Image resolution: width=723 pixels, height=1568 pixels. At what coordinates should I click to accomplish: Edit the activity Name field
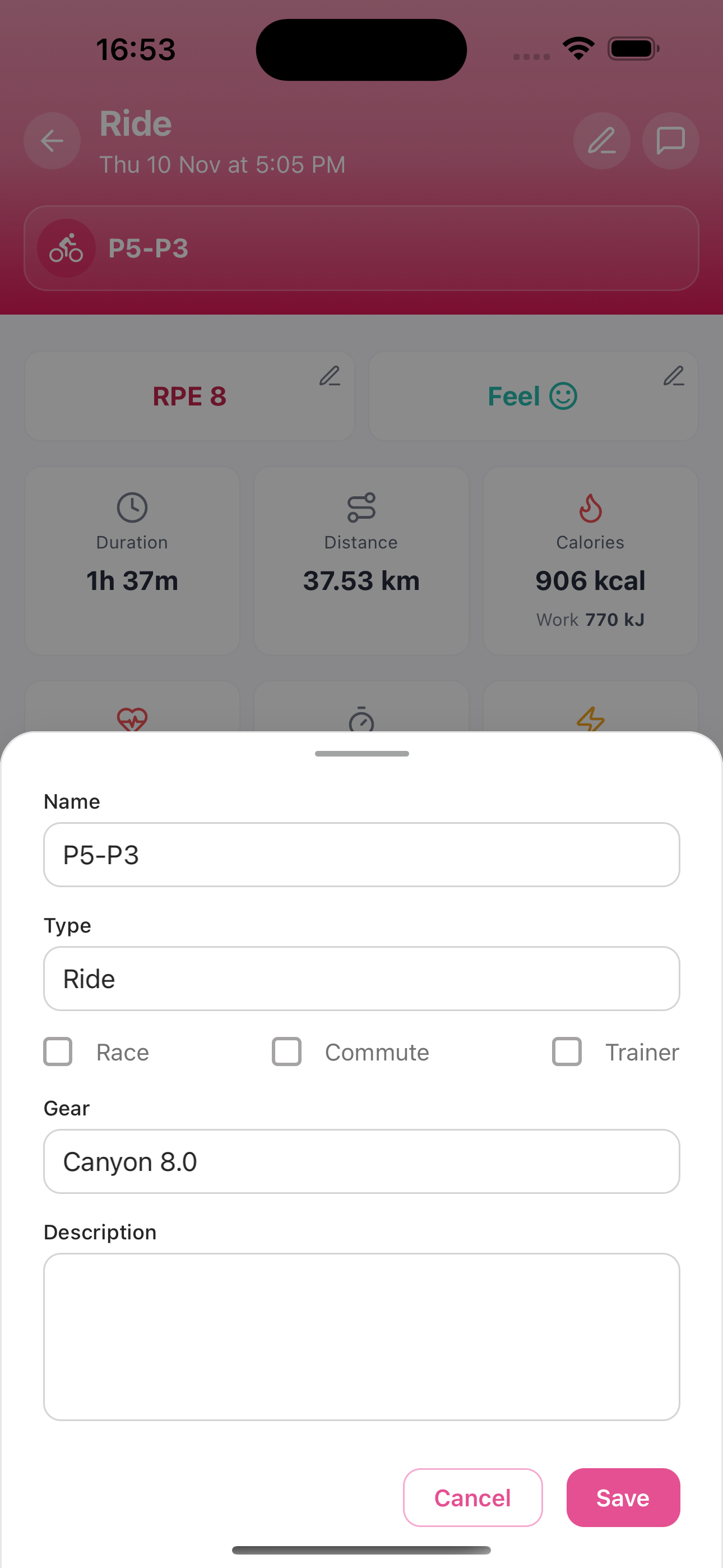(x=361, y=855)
